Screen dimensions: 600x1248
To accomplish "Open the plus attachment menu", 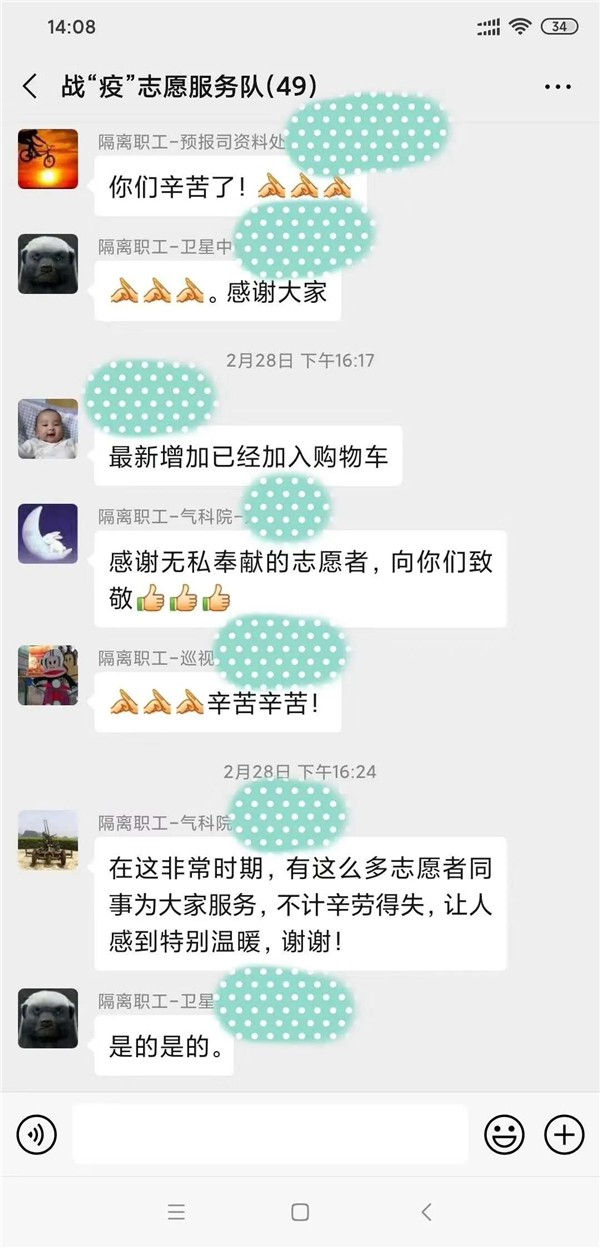I will [564, 1135].
